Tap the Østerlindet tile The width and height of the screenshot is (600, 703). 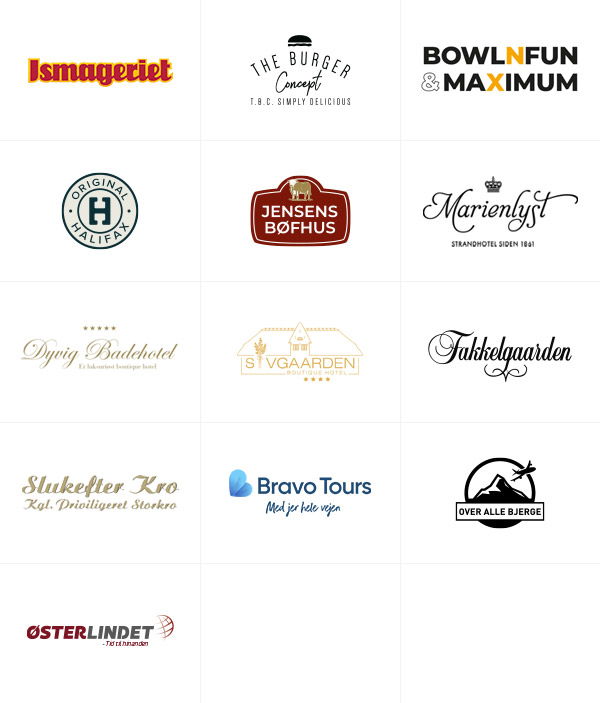(x=100, y=632)
